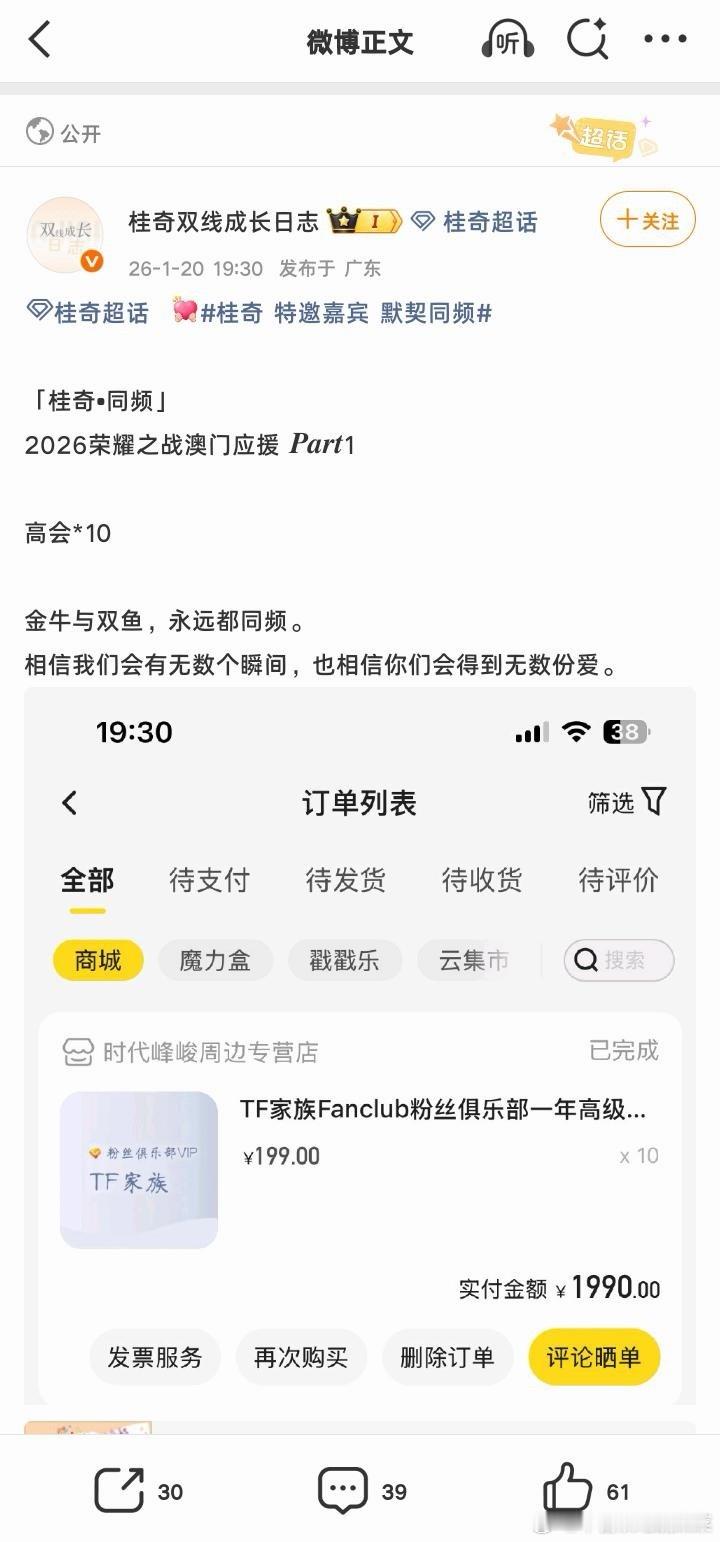This screenshot has height=1542, width=720.
Task: Select the 待评价 tab
Action: (618, 880)
